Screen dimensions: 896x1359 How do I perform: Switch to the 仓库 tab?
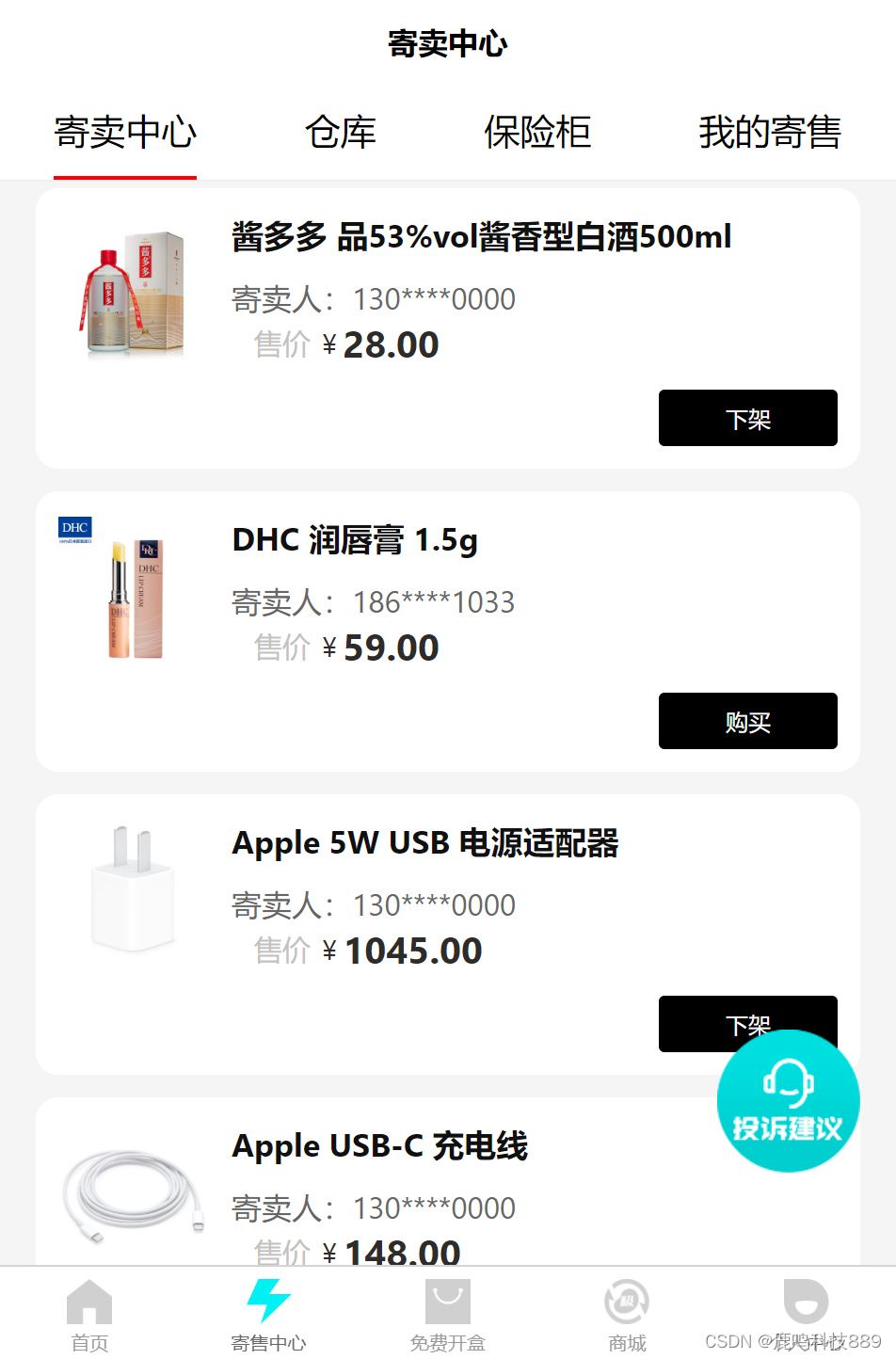pyautogui.click(x=341, y=133)
